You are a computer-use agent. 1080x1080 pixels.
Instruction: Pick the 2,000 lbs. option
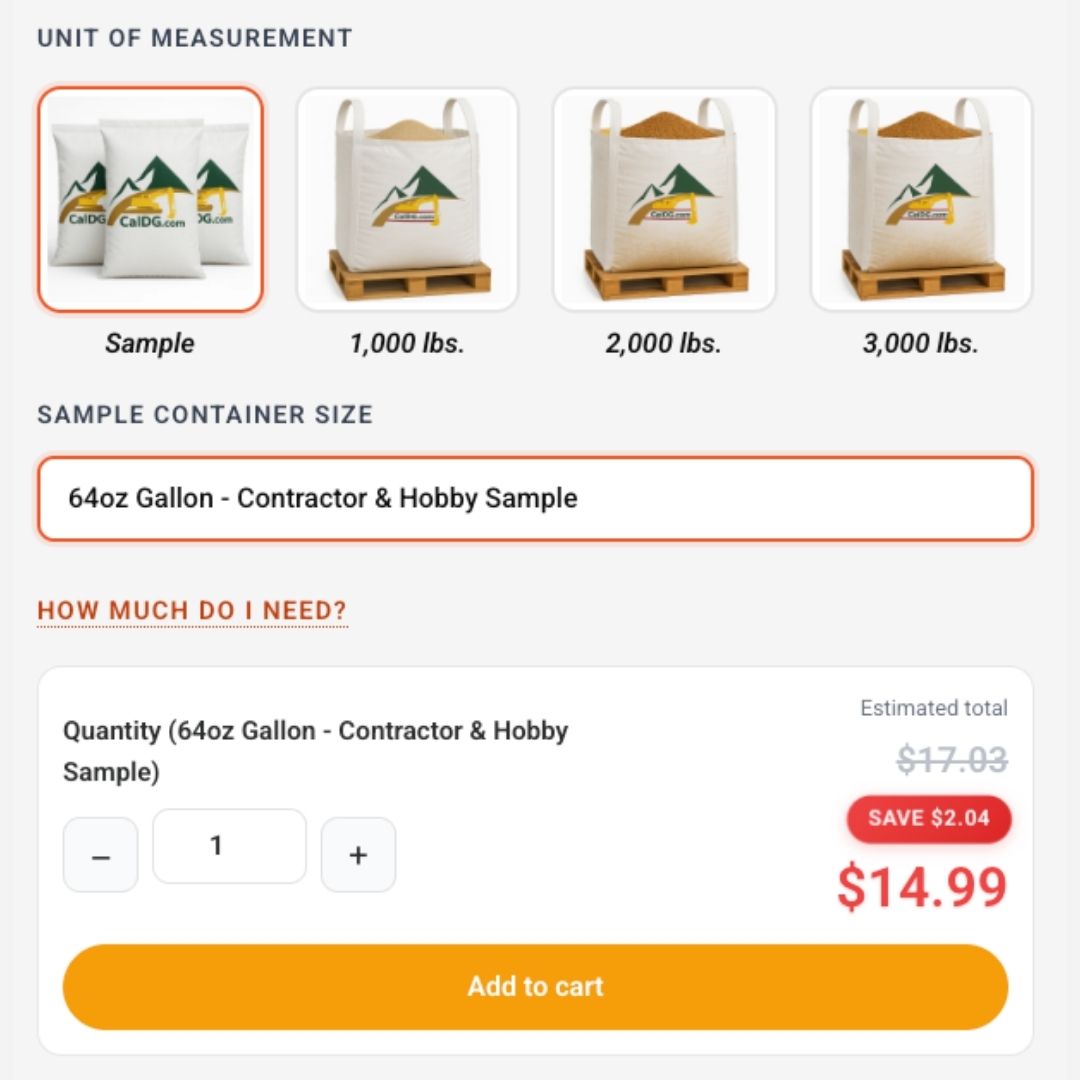[664, 200]
